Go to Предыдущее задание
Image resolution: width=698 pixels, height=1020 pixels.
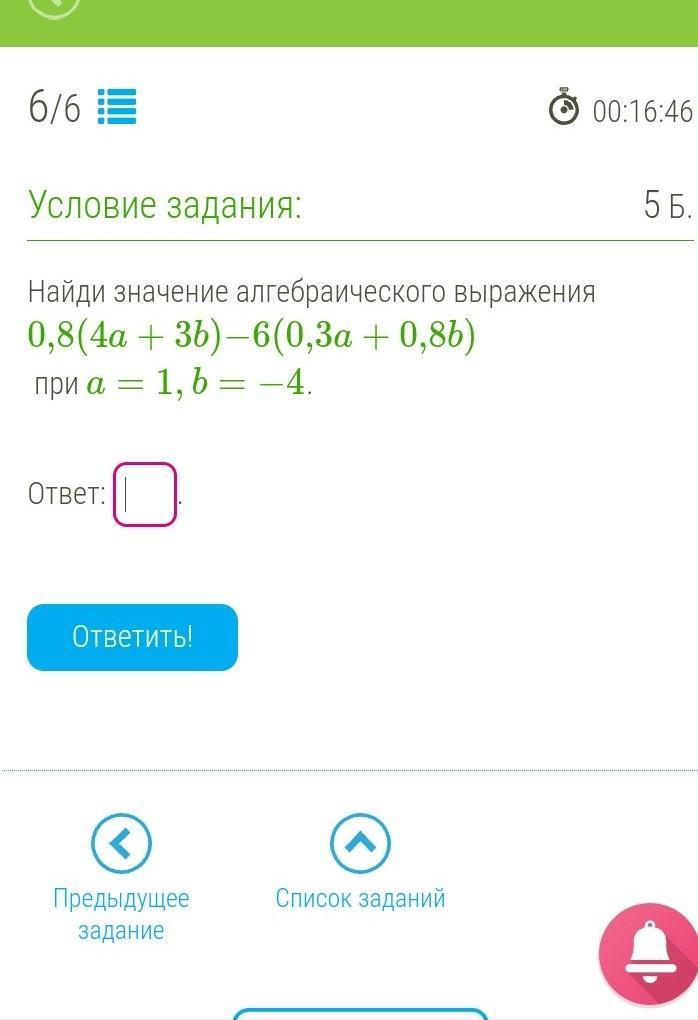(x=121, y=845)
